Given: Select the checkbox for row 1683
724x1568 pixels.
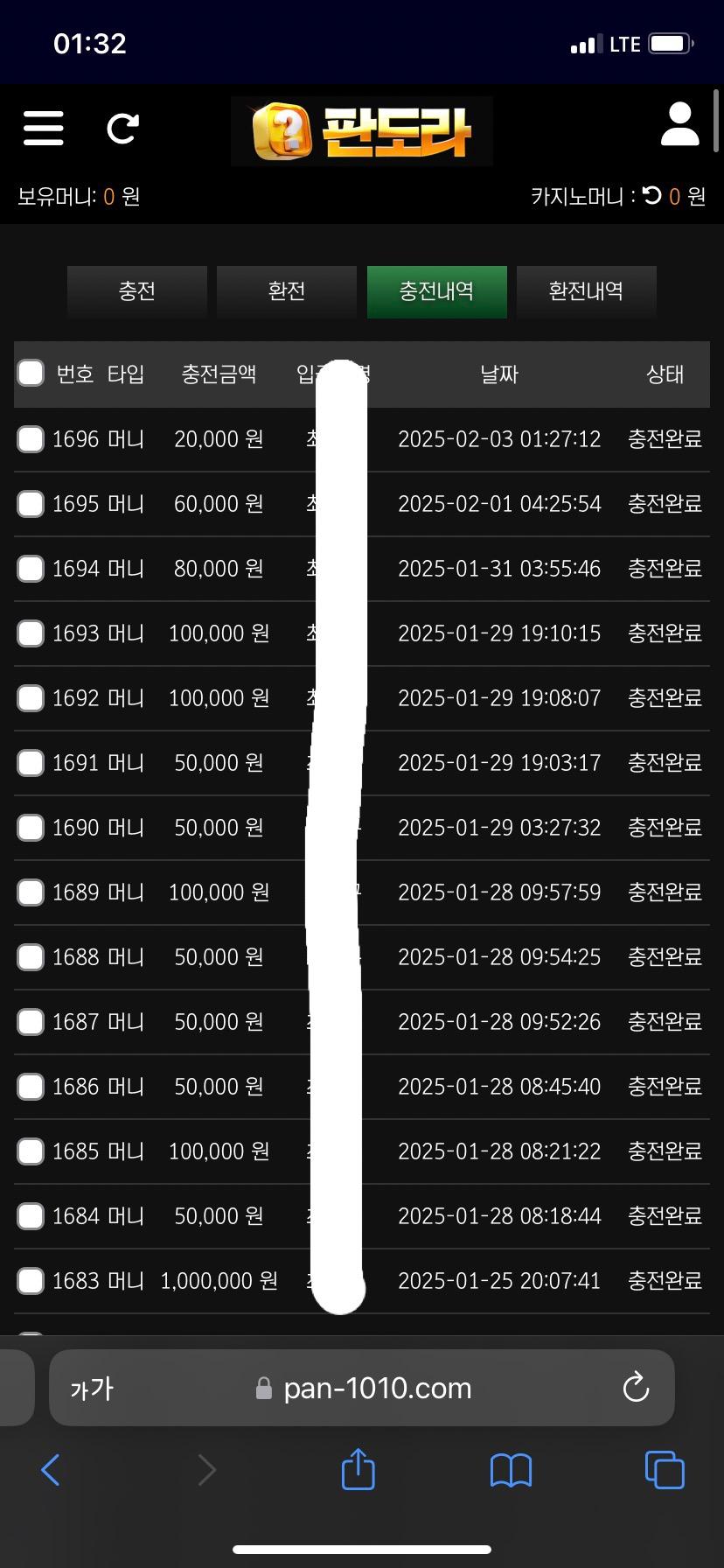Looking at the screenshot, I should [31, 1280].
